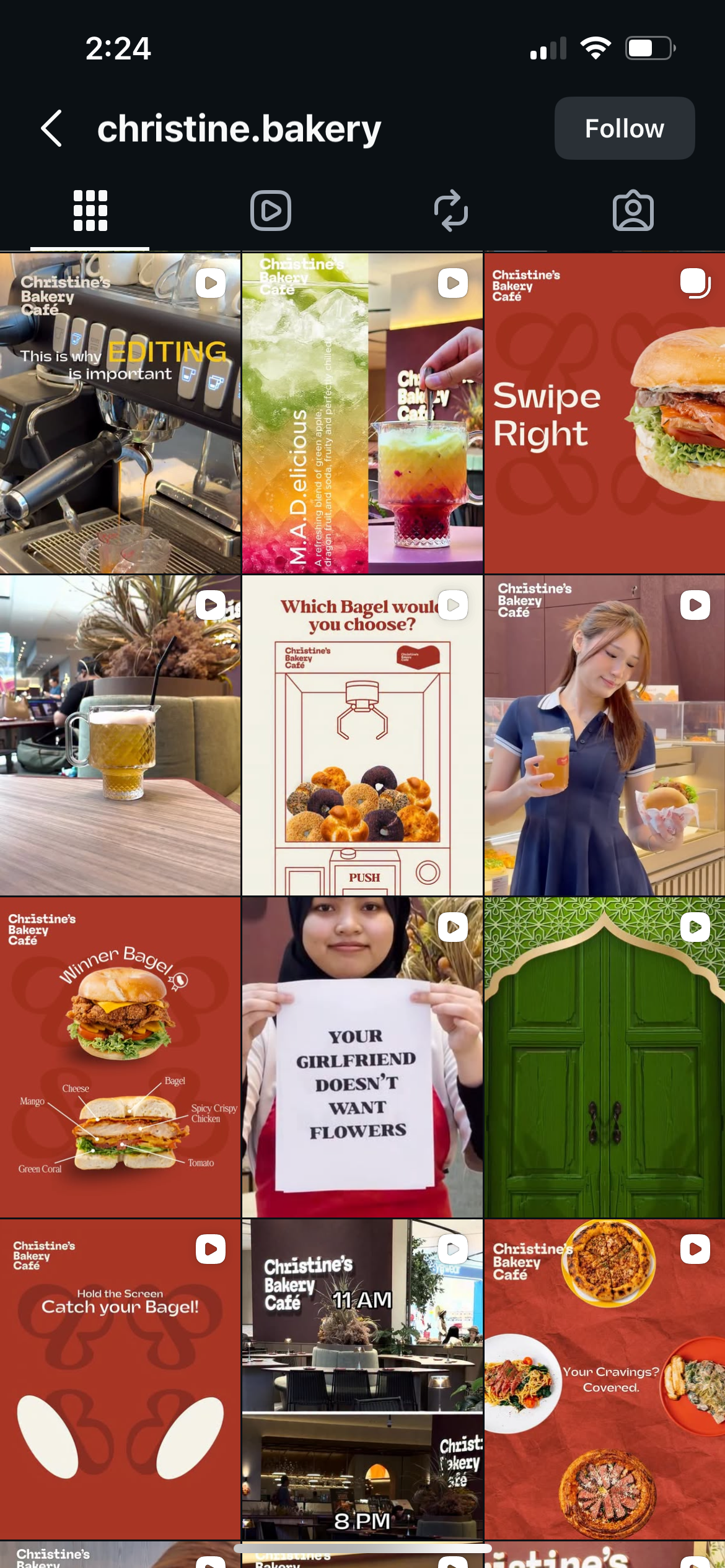Watch the 11 AM to 8 PM café reel
This screenshot has height=1568, width=725.
pos(362,1379)
